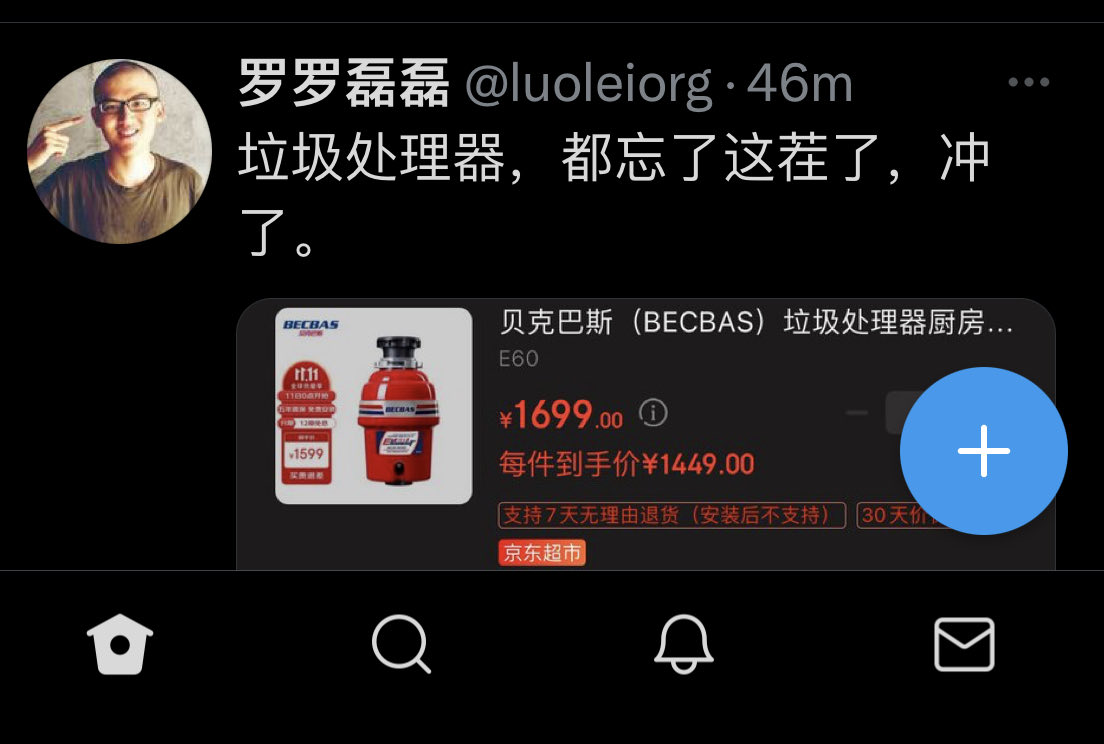
Task: Open the notifications bell tab
Action: coord(684,645)
